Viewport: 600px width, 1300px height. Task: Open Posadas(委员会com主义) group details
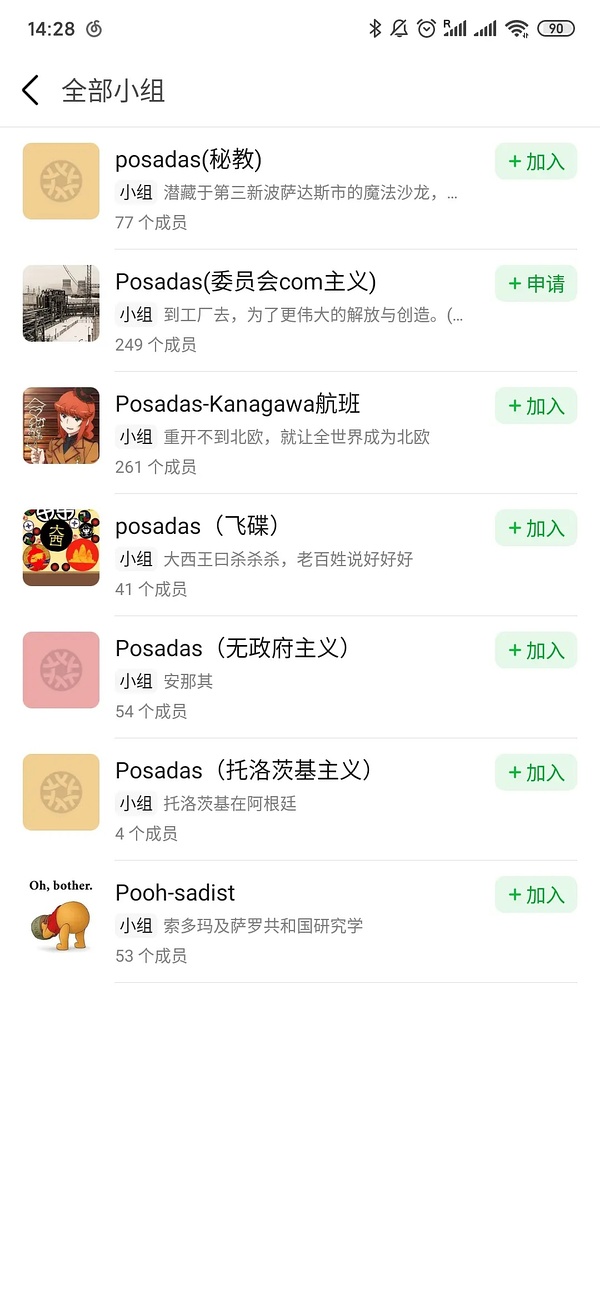[245, 282]
